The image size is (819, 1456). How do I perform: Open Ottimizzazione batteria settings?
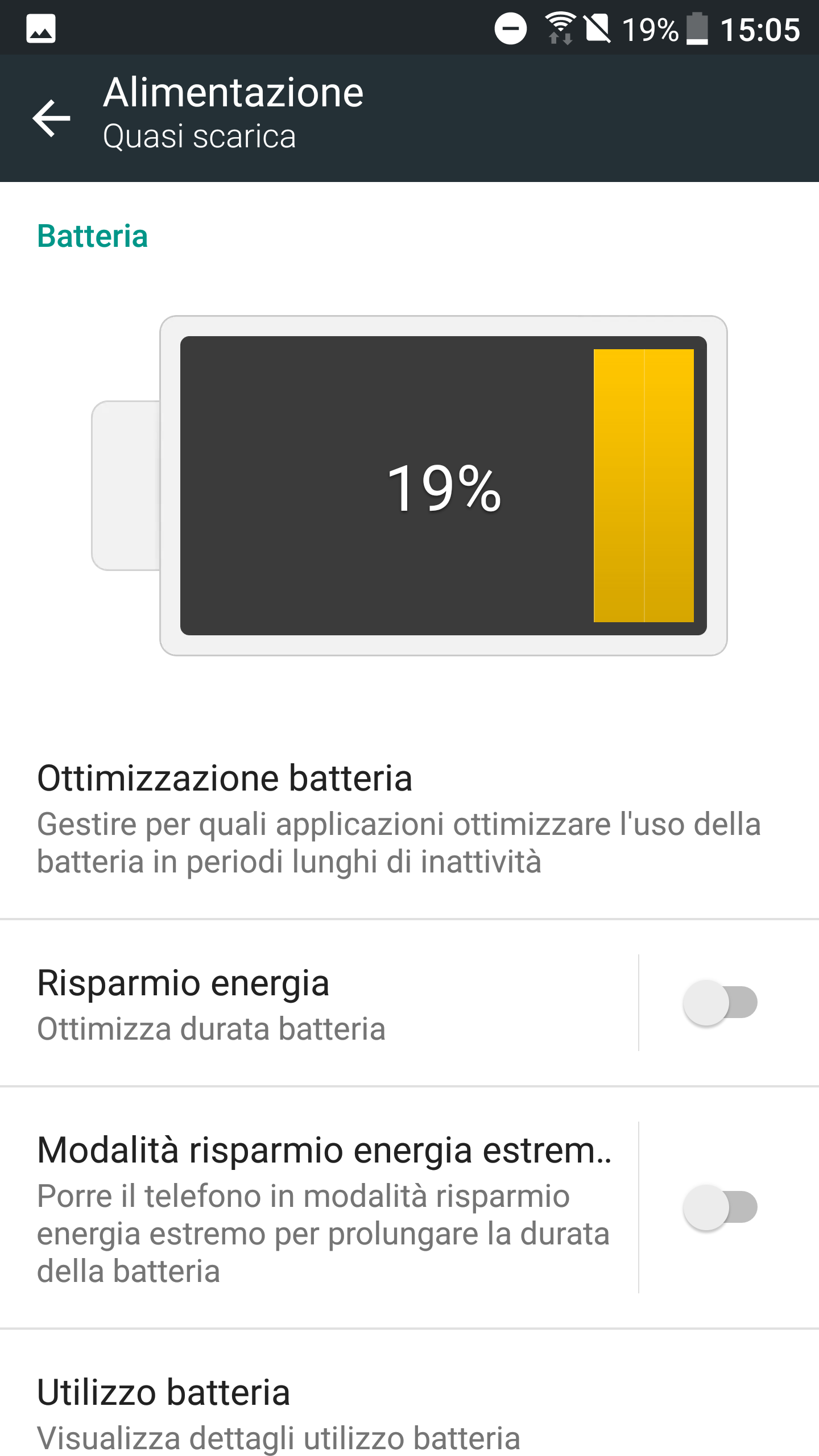(x=398, y=818)
